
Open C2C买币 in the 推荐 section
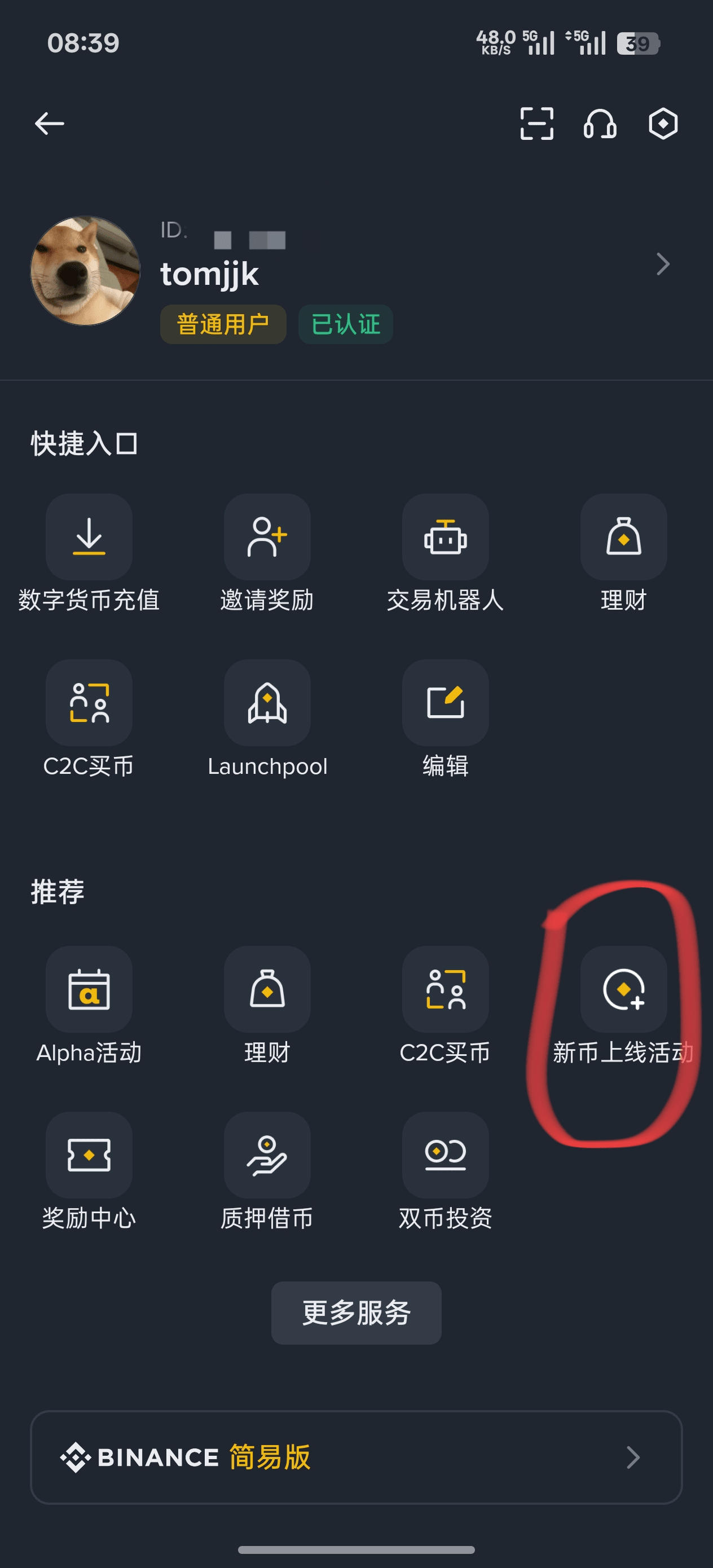click(445, 989)
